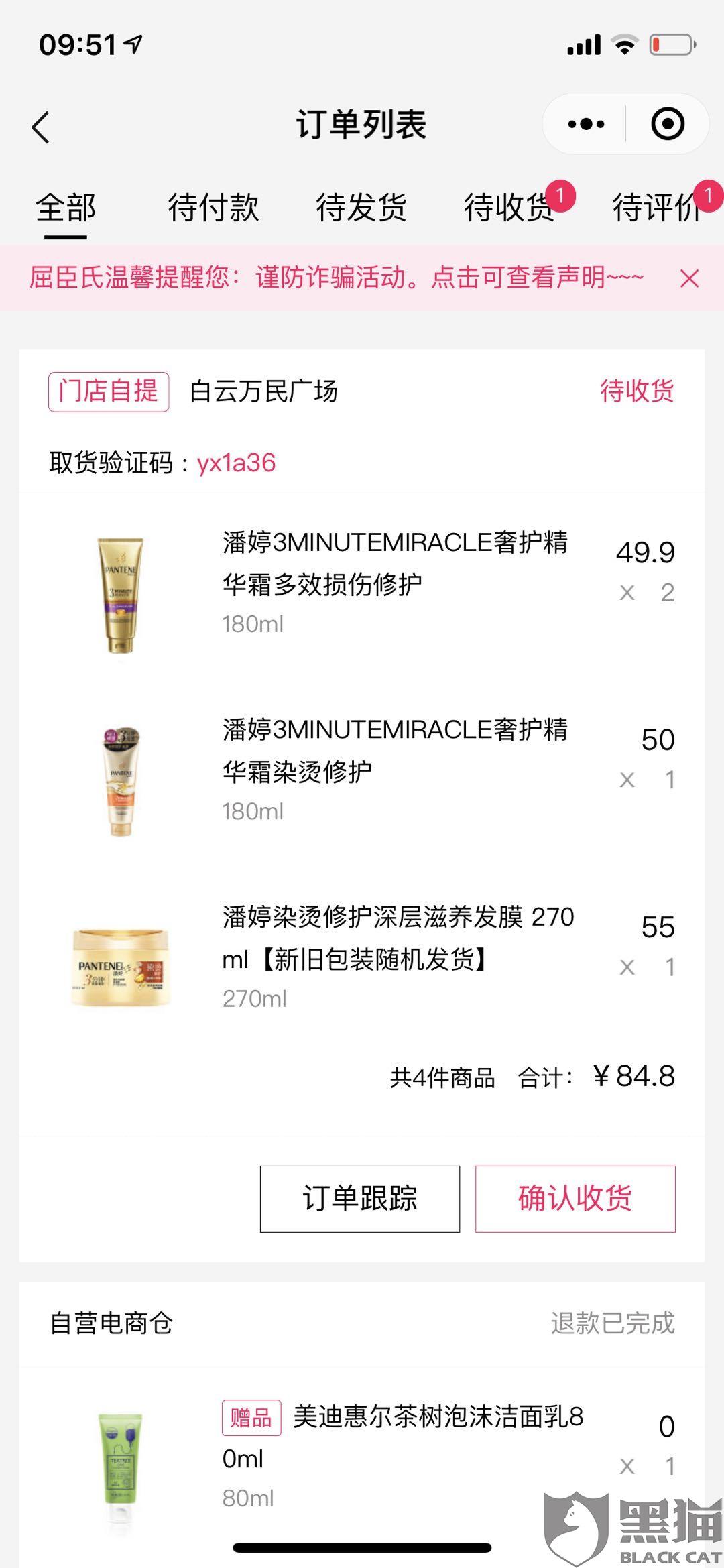The image size is (724, 1568).
Task: Open the mini program more-options menu
Action: [586, 124]
